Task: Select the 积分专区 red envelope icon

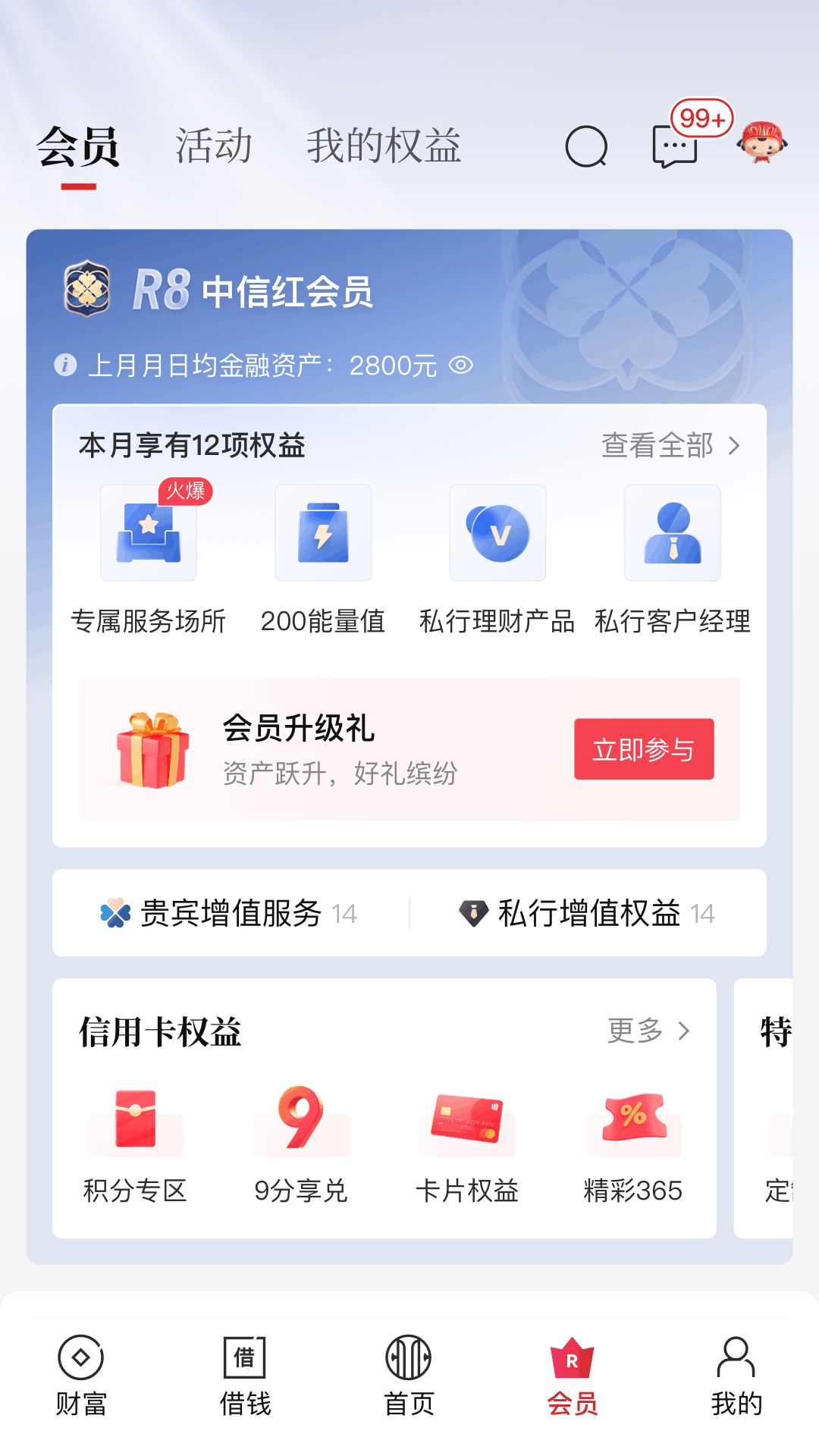Action: (136, 1121)
